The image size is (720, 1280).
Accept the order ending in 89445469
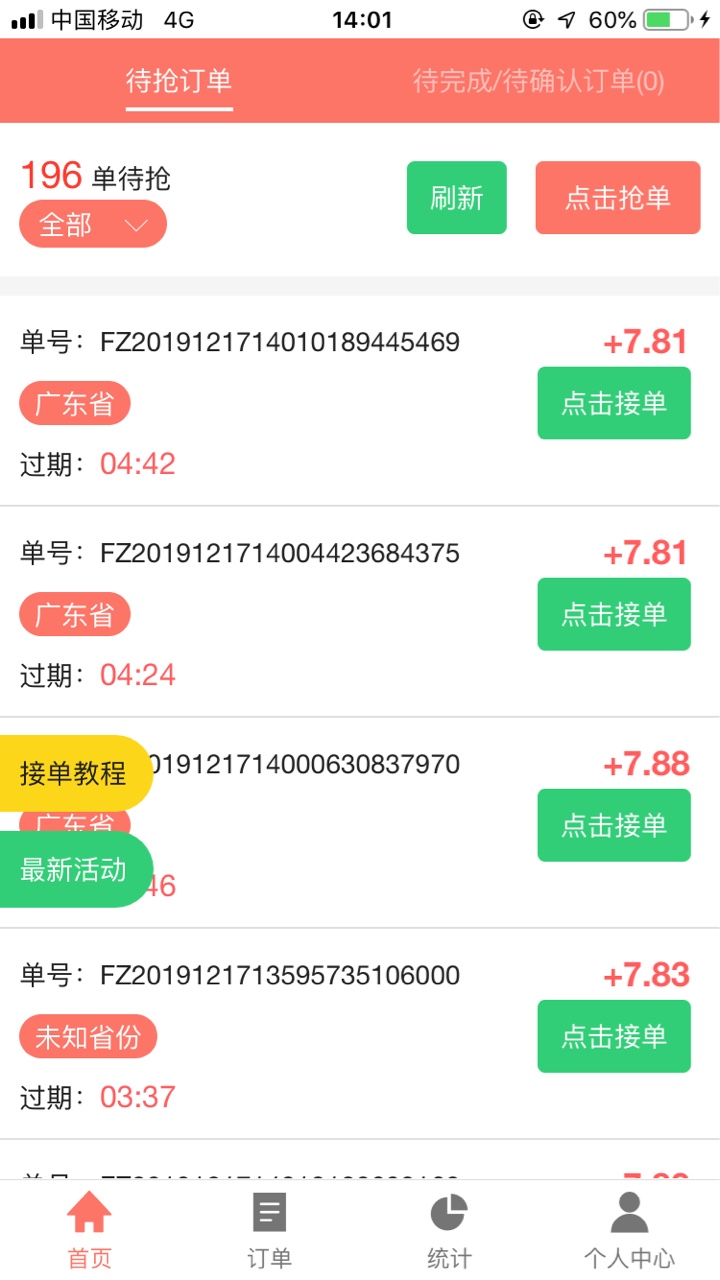pyautogui.click(x=614, y=403)
